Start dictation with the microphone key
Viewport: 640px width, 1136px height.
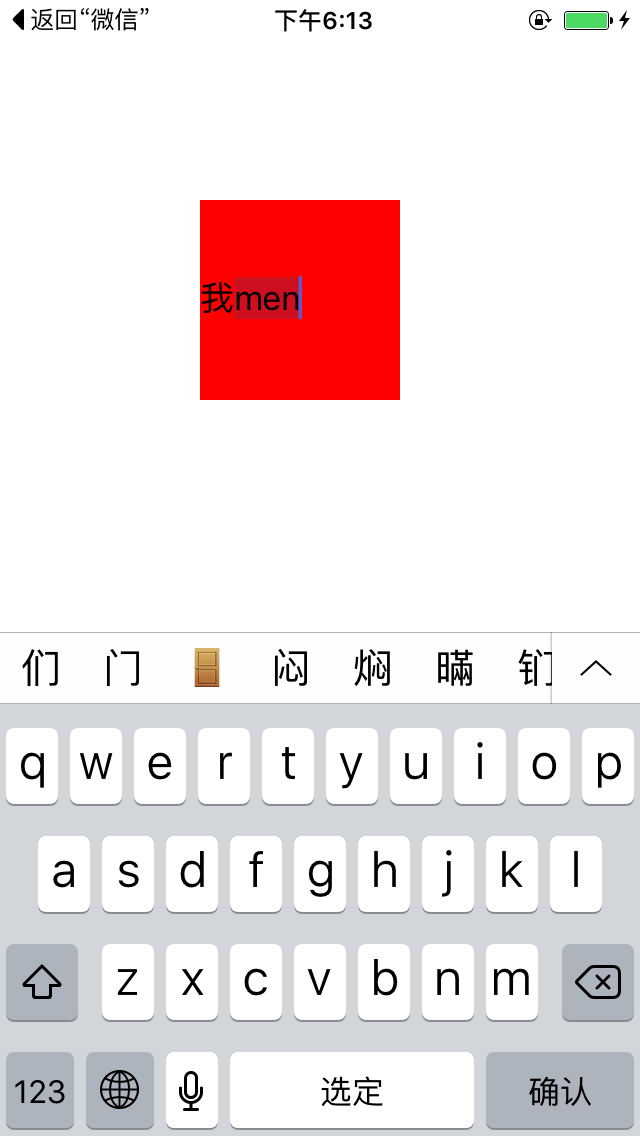click(x=192, y=1091)
